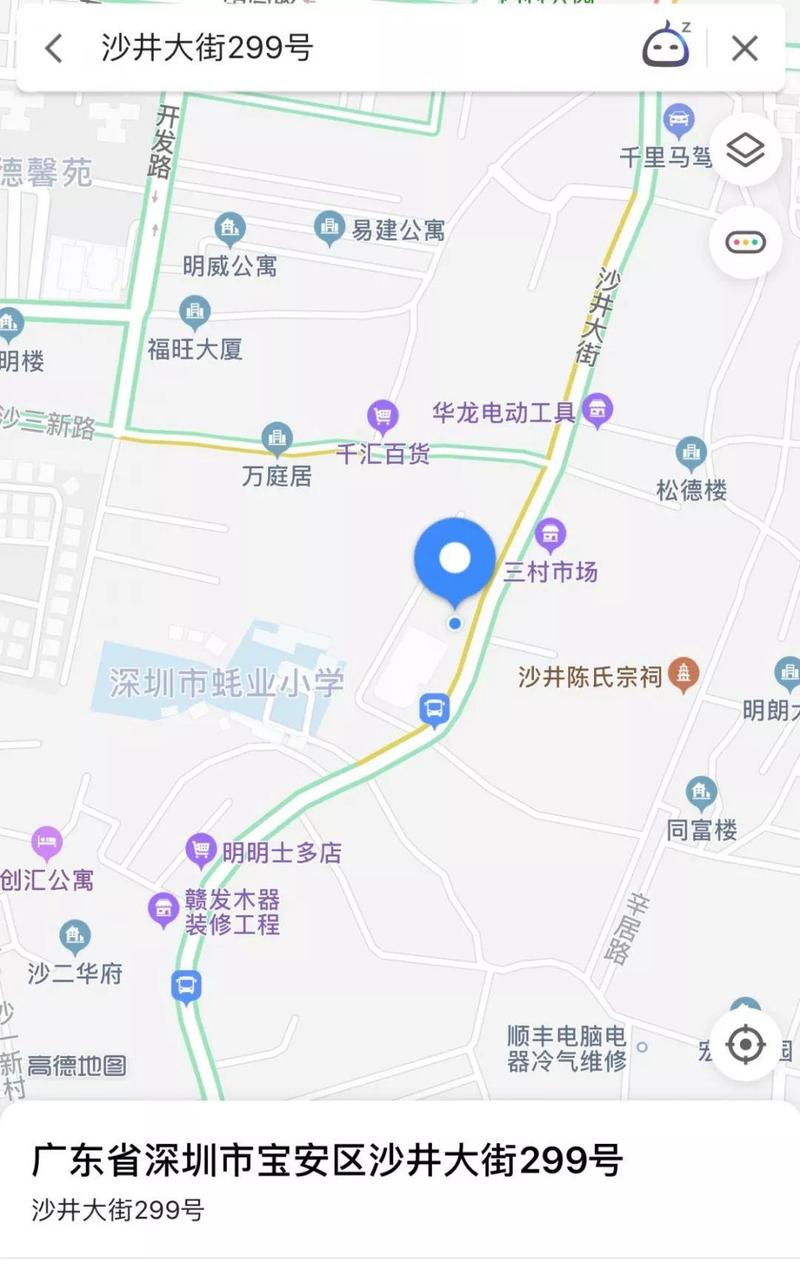This screenshot has width=800, height=1264.
Task: Select 华龙电动工具 shop marker
Action: point(598,408)
